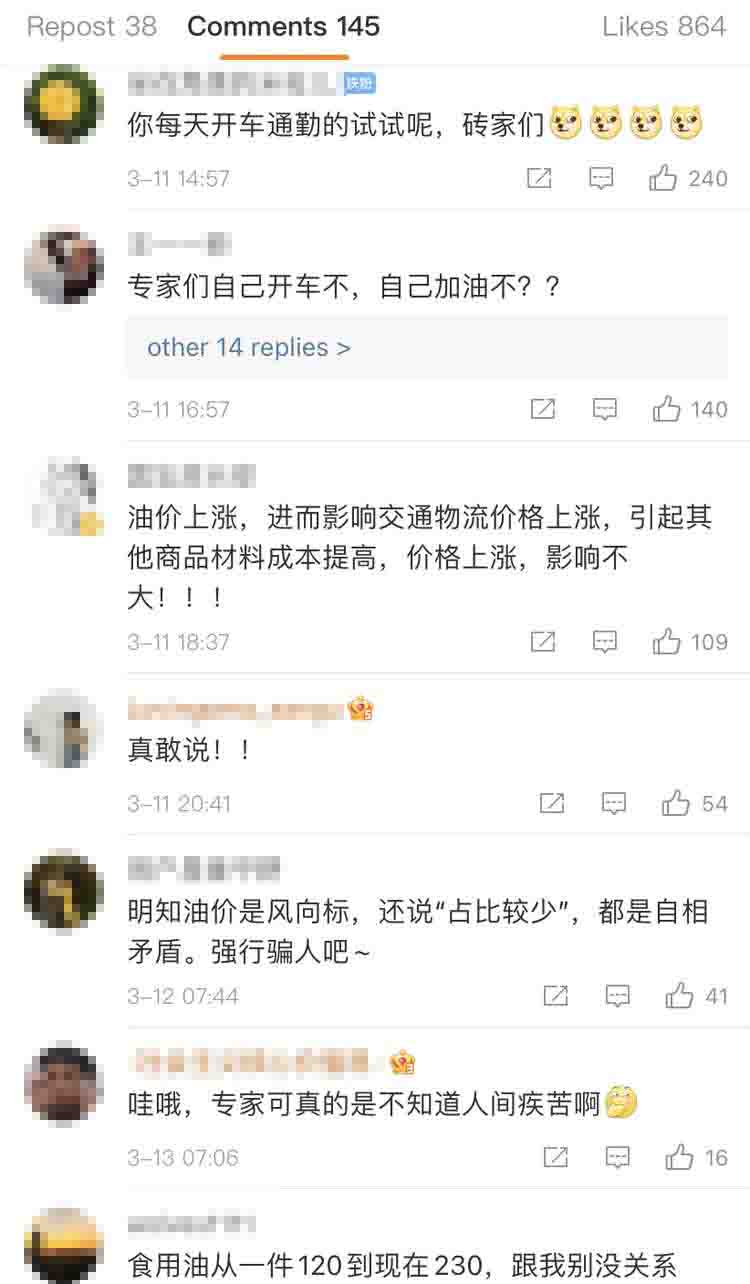This screenshot has height=1284, width=750.
Task: Repost the comment posted 3-11 14:57
Action: click(x=539, y=178)
